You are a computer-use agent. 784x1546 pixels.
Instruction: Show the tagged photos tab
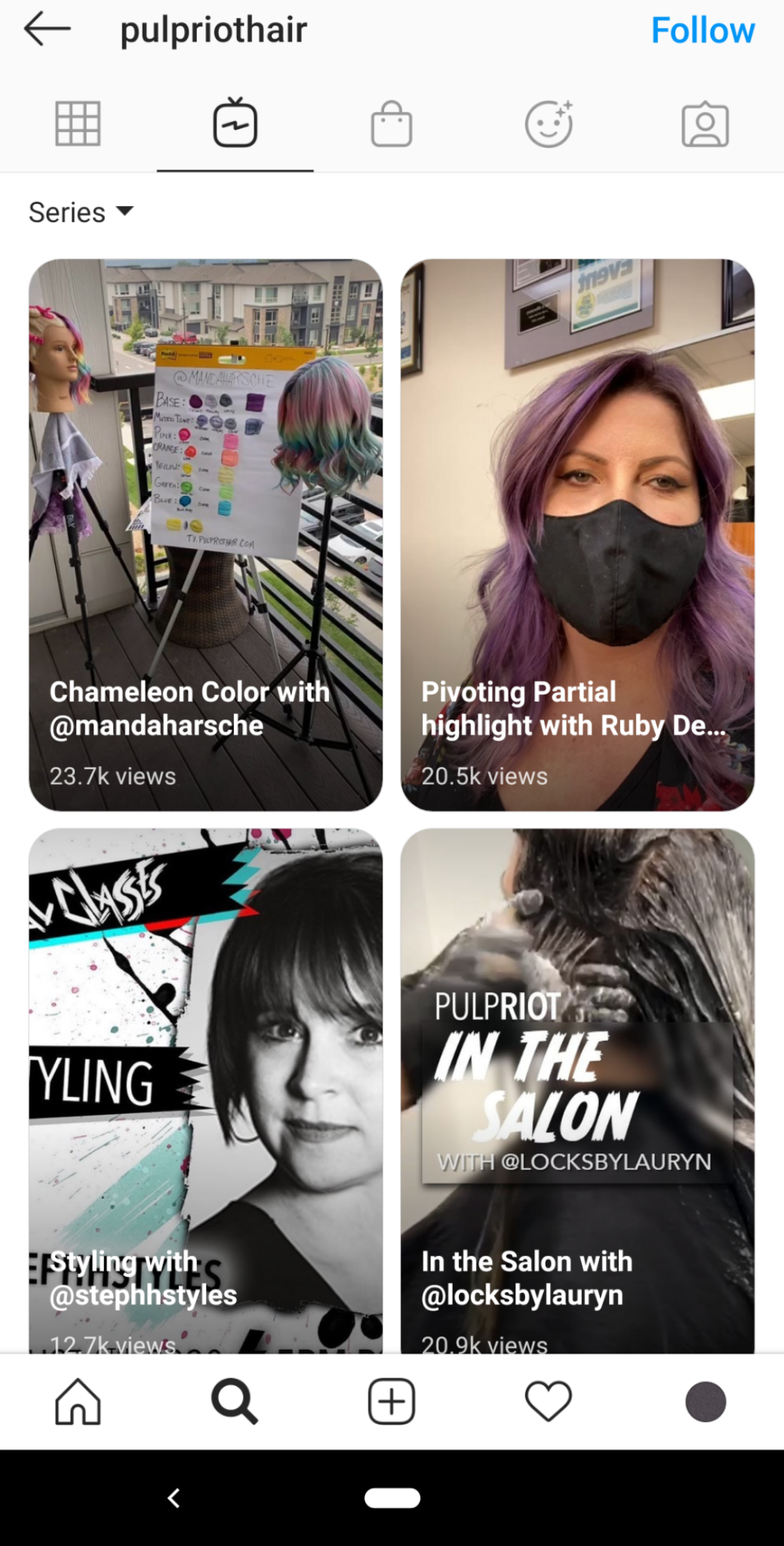(705, 123)
